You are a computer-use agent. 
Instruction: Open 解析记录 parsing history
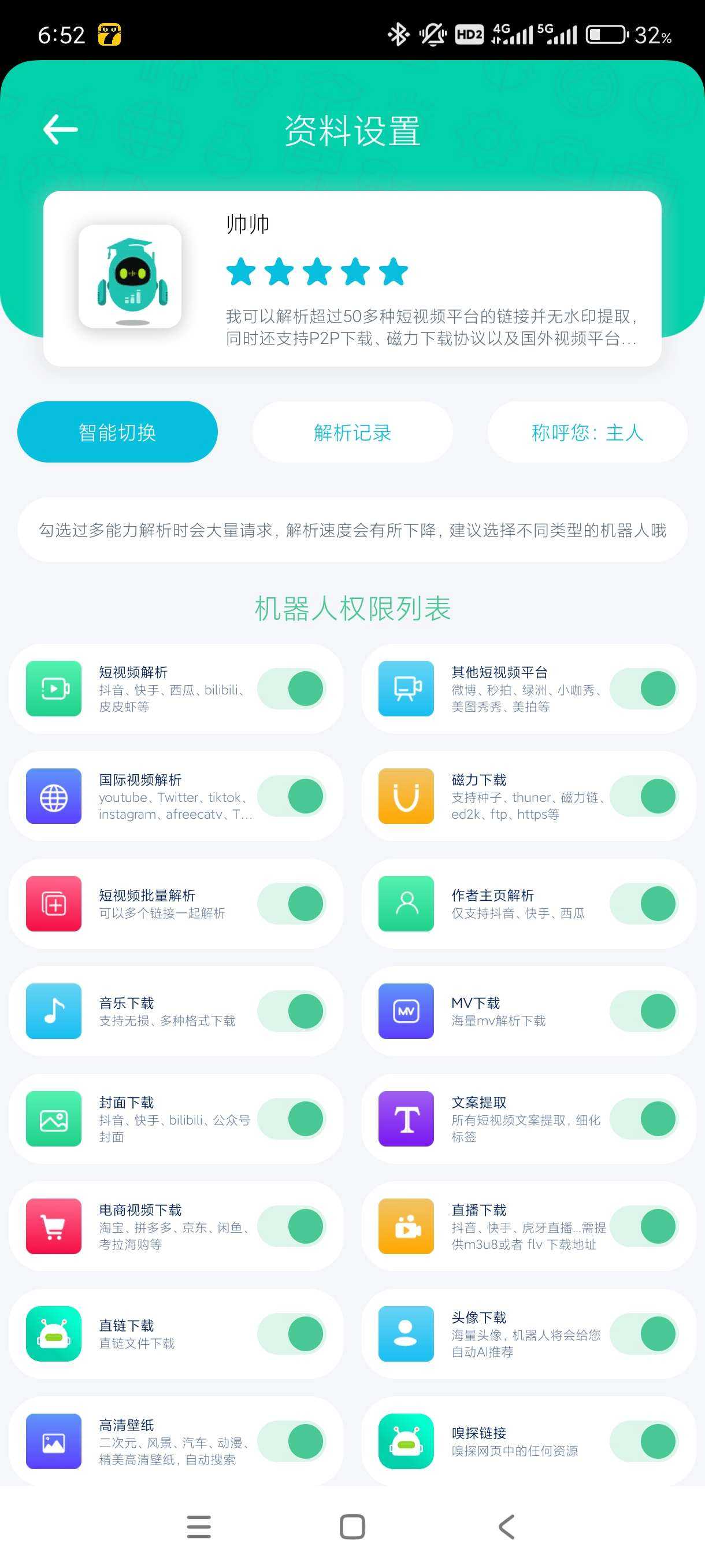[x=352, y=432]
